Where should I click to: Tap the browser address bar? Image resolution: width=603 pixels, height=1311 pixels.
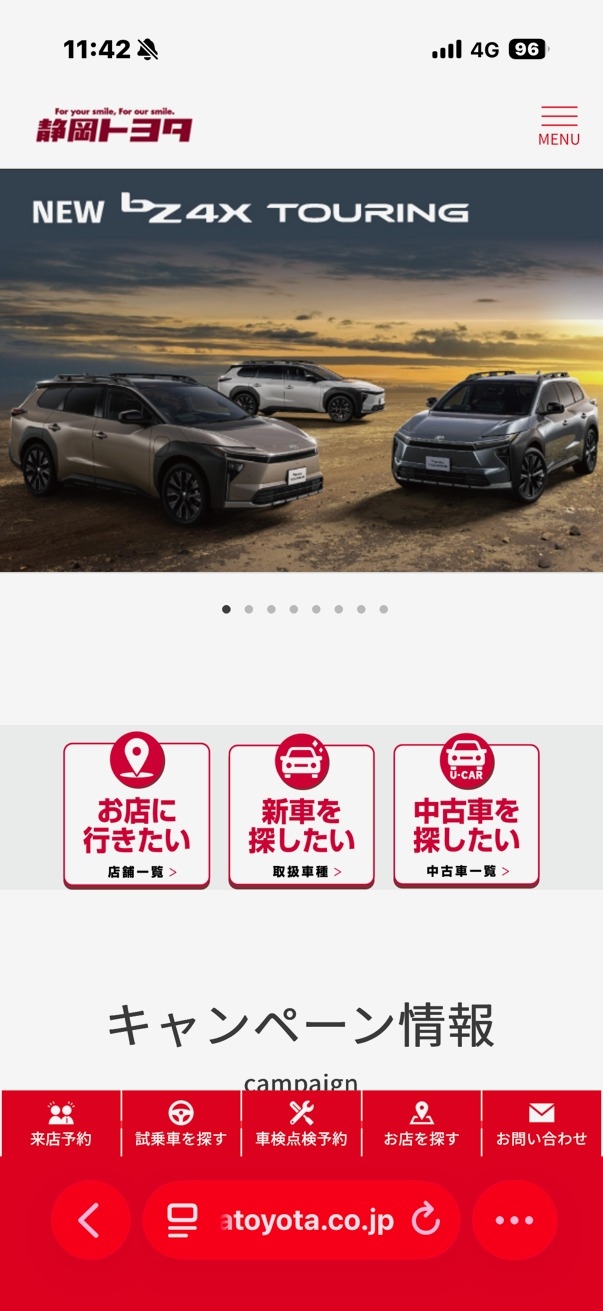[290, 1220]
